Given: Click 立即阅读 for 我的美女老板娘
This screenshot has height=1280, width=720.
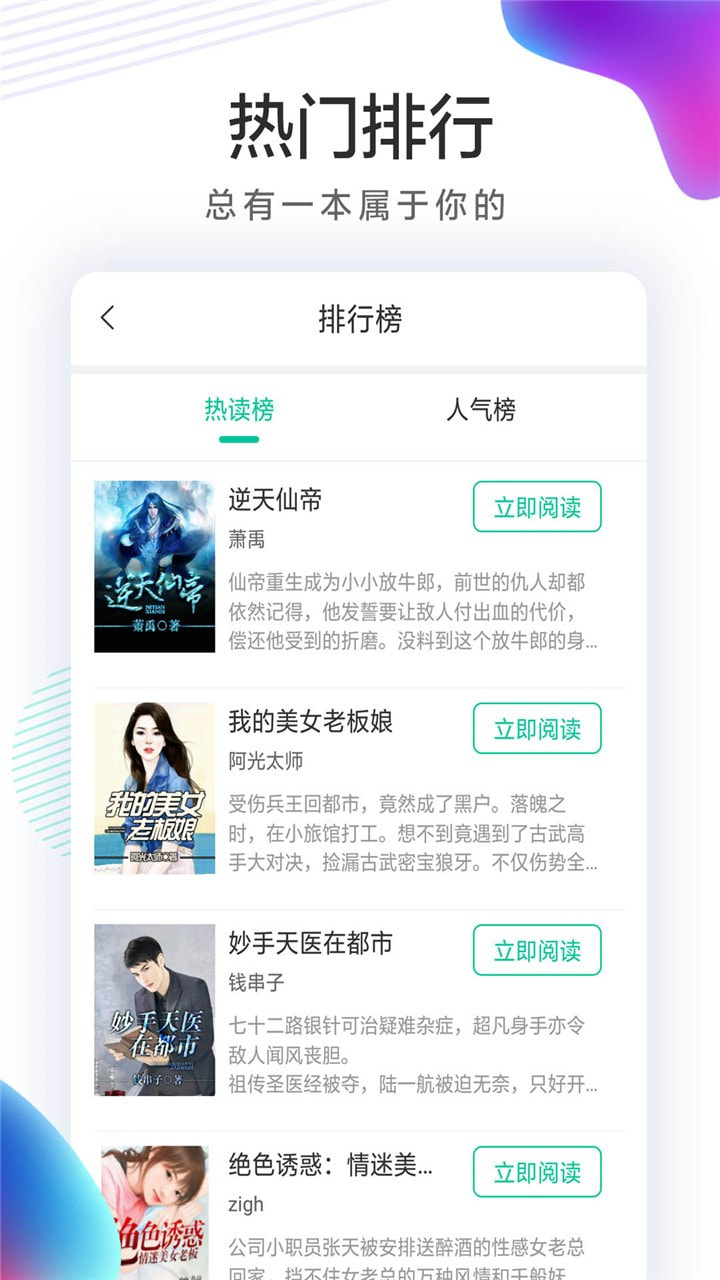Looking at the screenshot, I should (537, 730).
